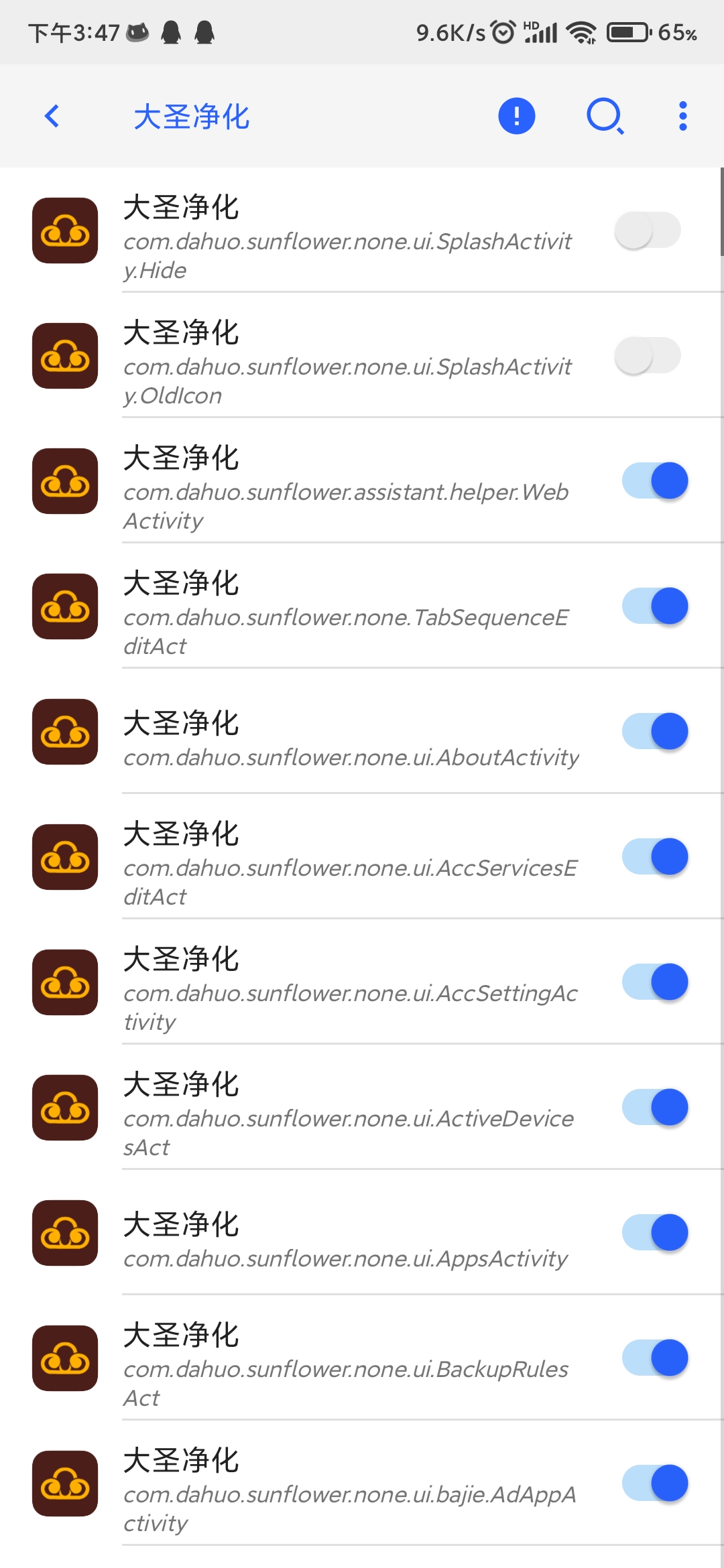Tap the blue exclamation info icon
724x1568 pixels.
click(516, 116)
